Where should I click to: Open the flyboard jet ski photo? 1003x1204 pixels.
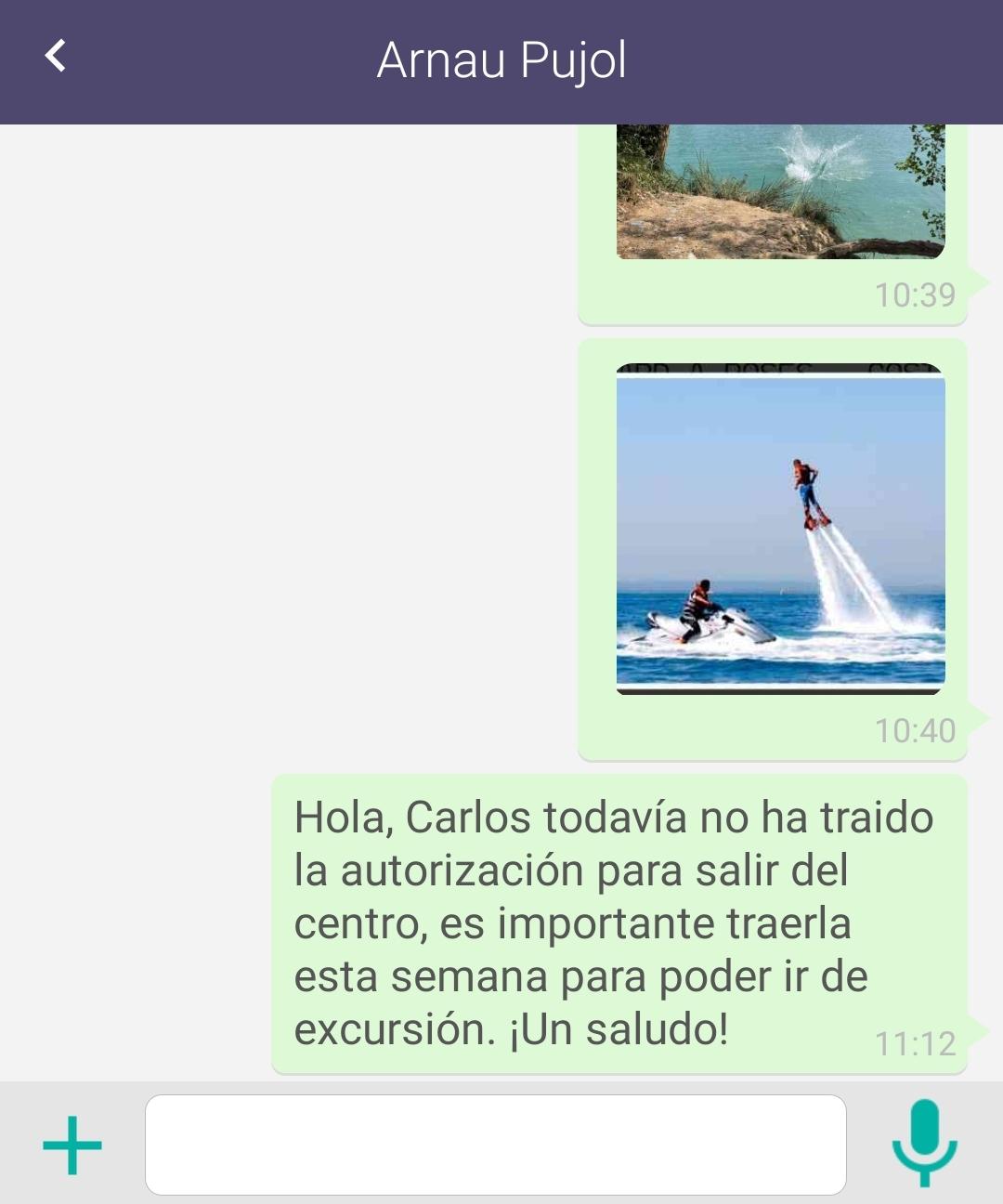point(780,530)
